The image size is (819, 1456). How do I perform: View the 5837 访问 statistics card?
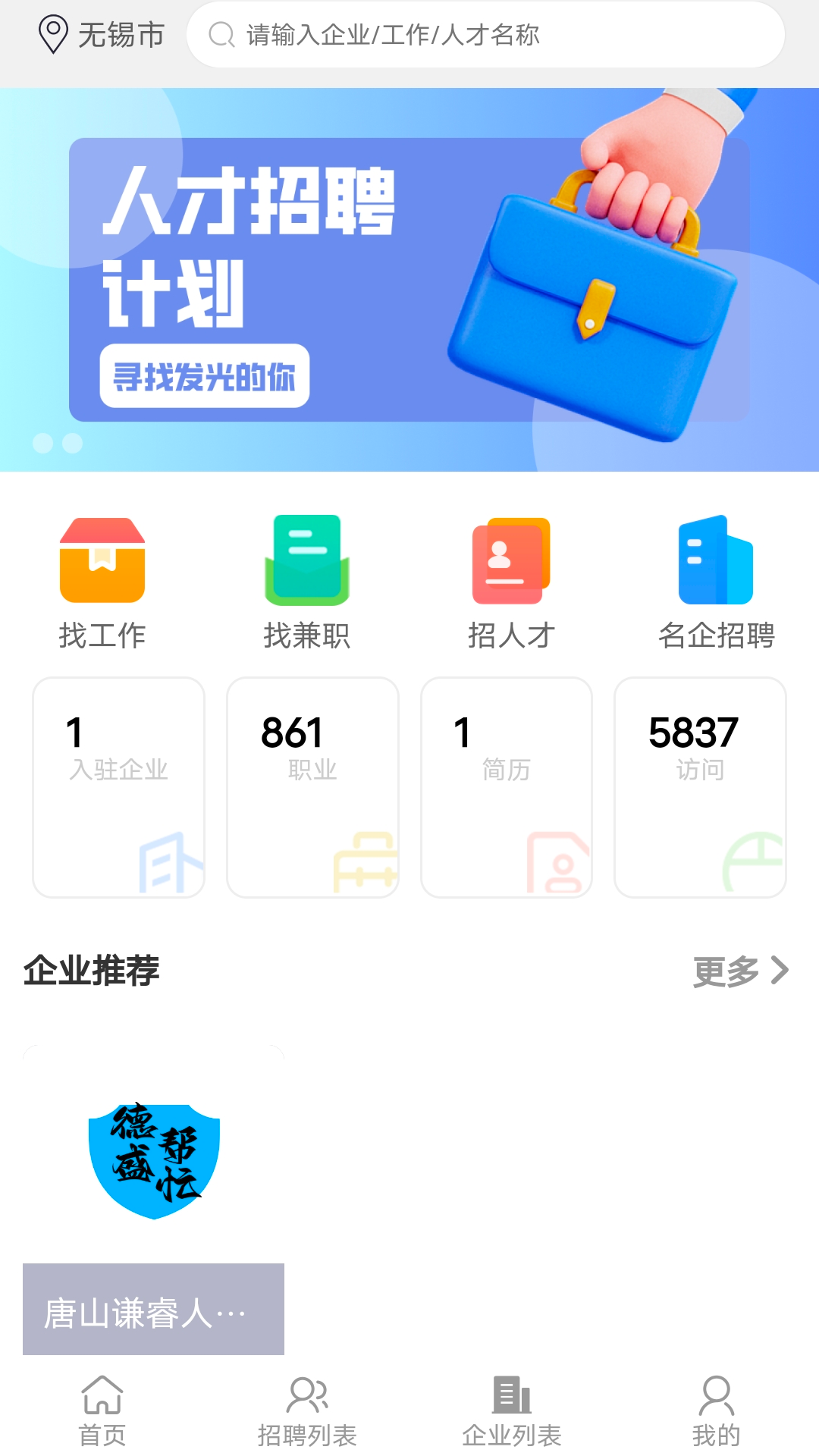coord(700,786)
